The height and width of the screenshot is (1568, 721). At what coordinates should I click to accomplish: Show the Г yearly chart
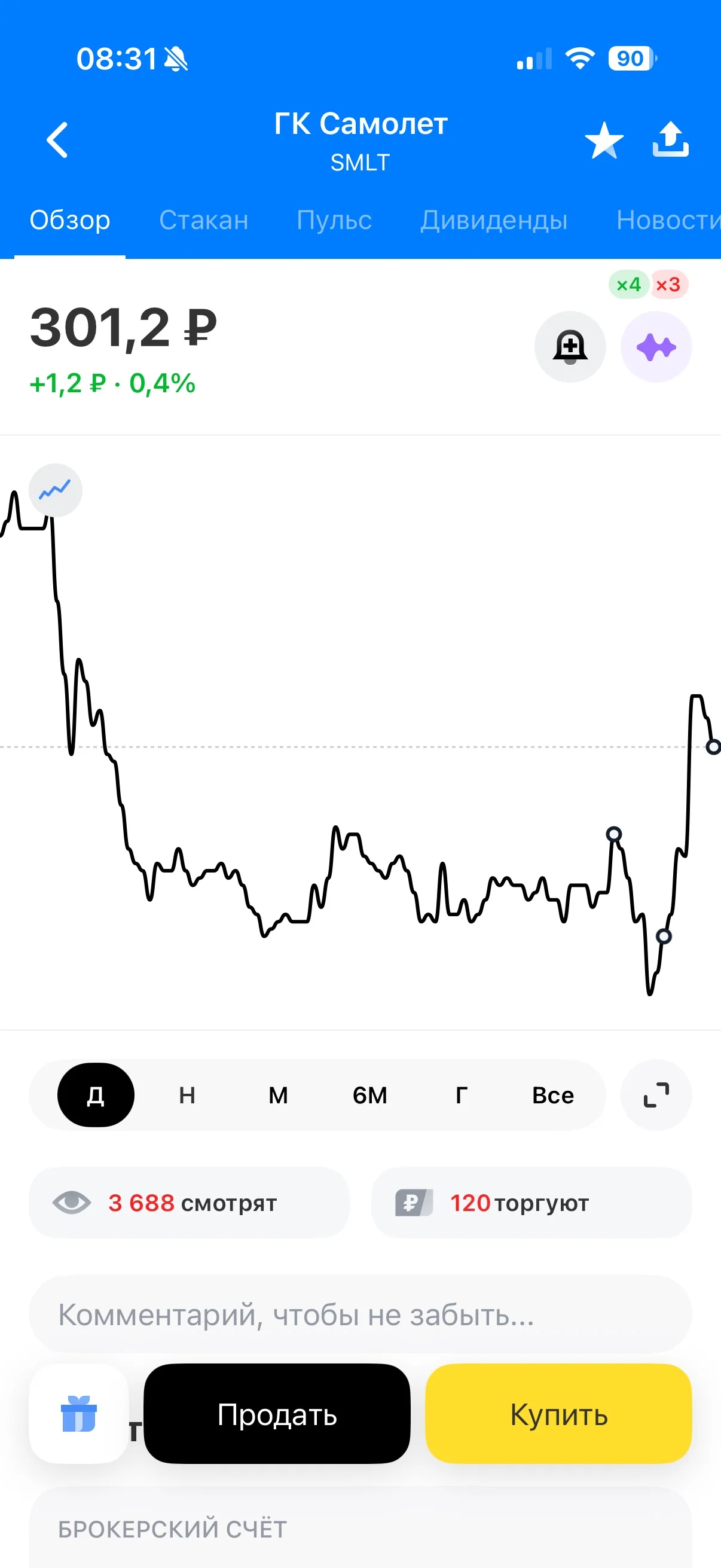click(x=461, y=1095)
